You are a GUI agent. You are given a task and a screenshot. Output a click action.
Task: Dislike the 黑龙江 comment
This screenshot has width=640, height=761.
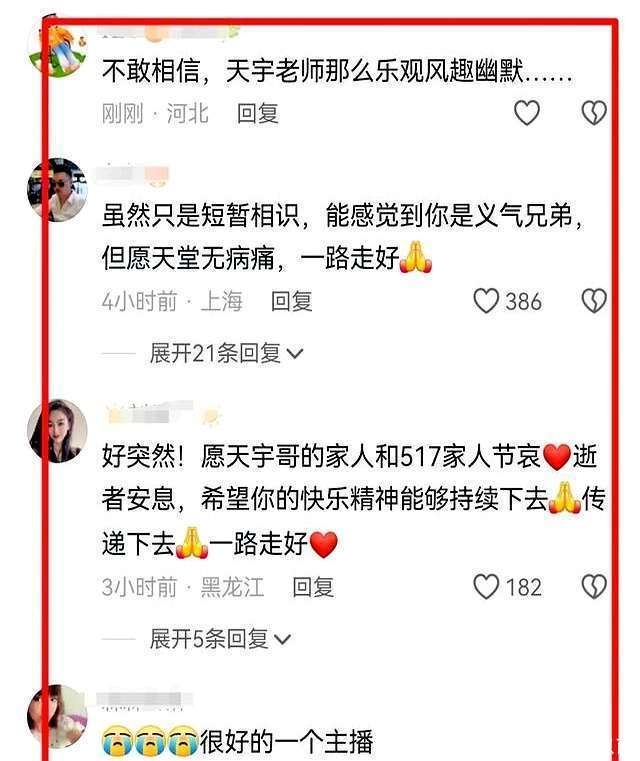pyautogui.click(x=594, y=587)
